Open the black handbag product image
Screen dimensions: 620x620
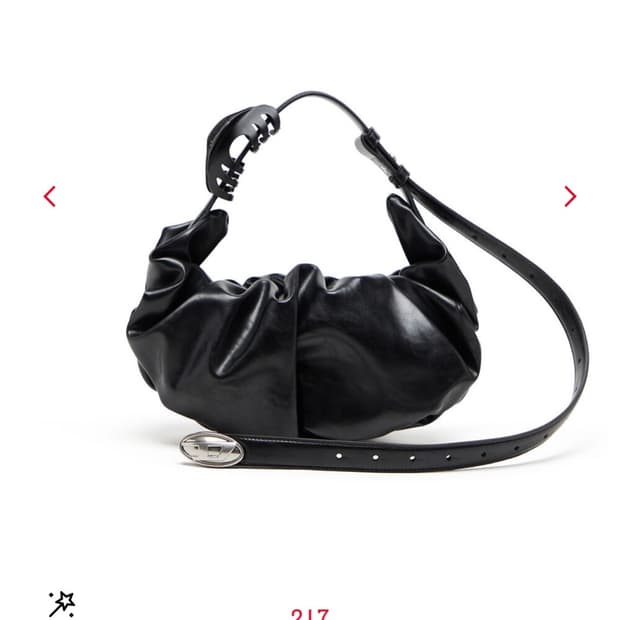click(x=357, y=279)
